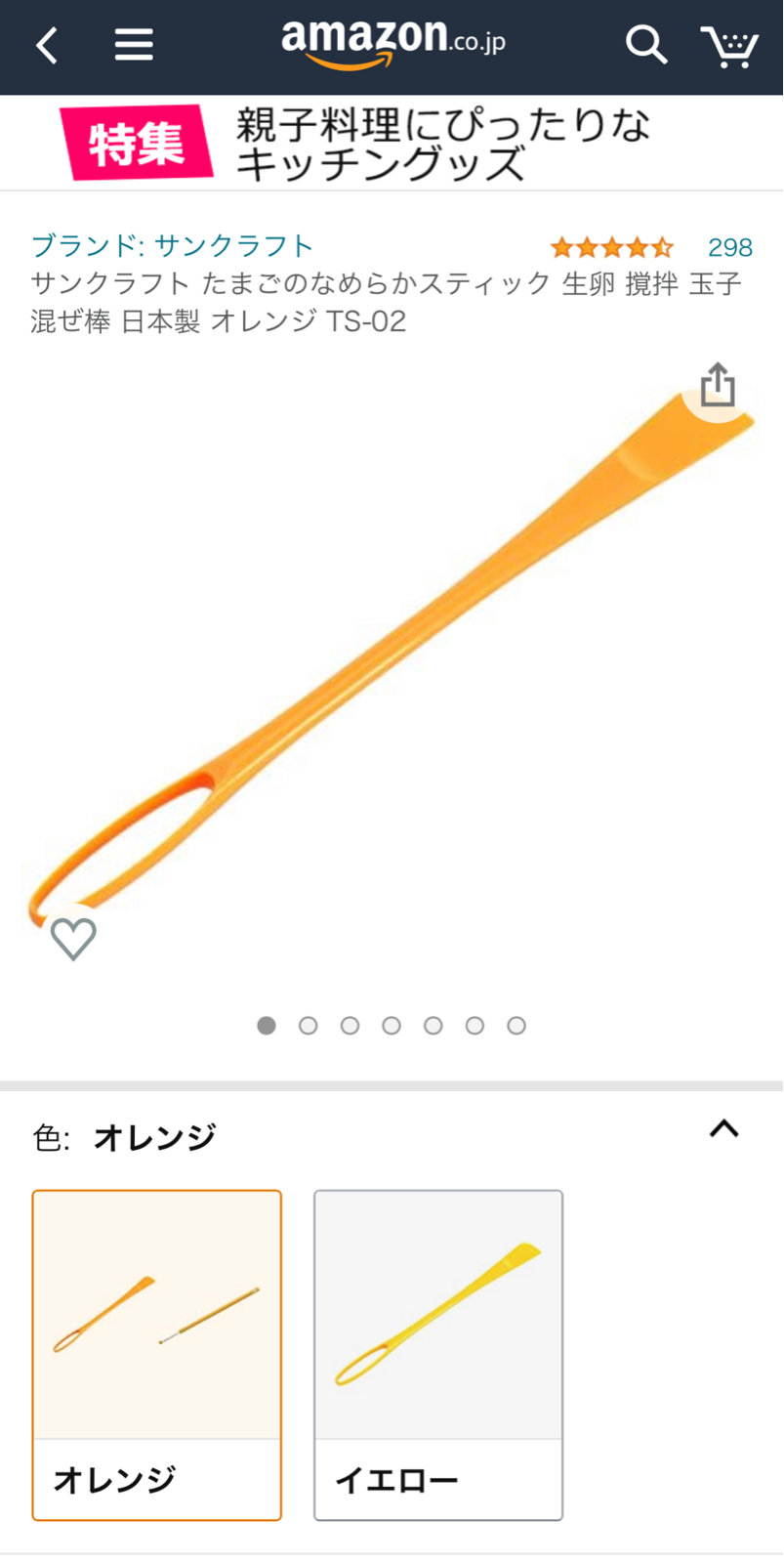Viewport: 784px width, 1563px height.
Task: Open the サンクラフト brand link
Action: pyautogui.click(x=172, y=245)
